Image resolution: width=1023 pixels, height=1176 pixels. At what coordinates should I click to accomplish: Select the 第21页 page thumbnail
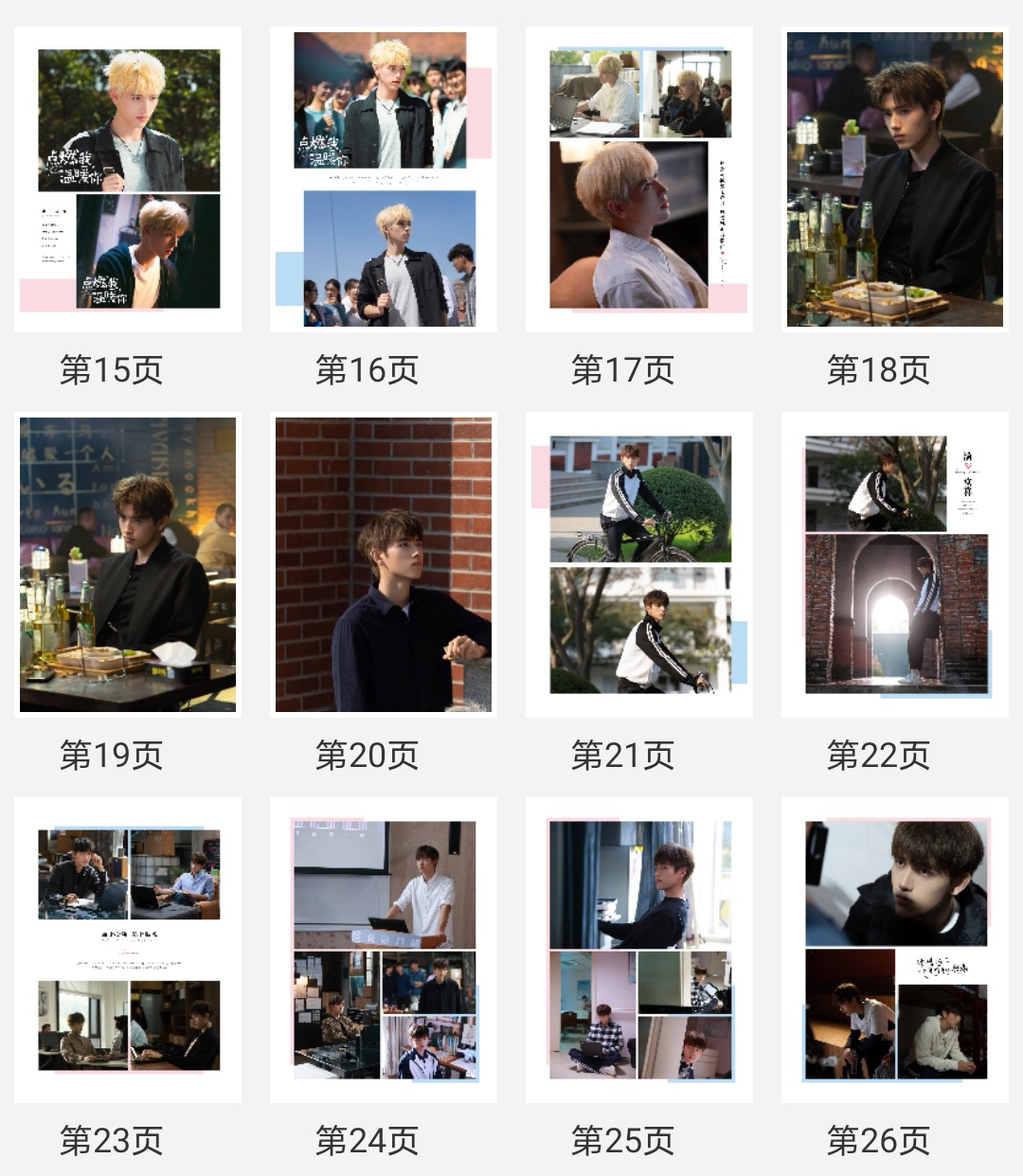pyautogui.click(x=639, y=564)
